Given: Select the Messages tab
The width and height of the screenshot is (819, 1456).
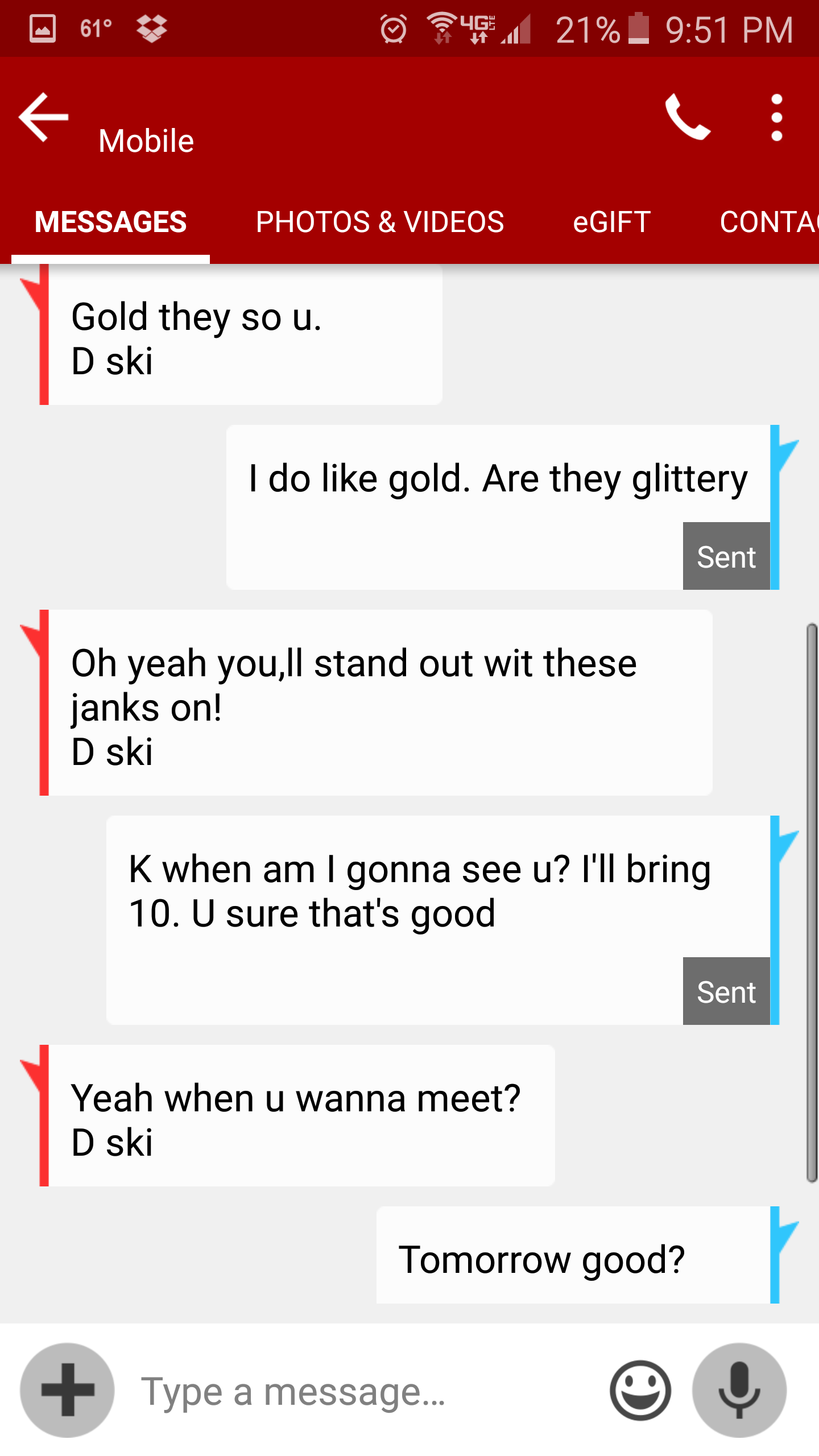Looking at the screenshot, I should (x=110, y=222).
